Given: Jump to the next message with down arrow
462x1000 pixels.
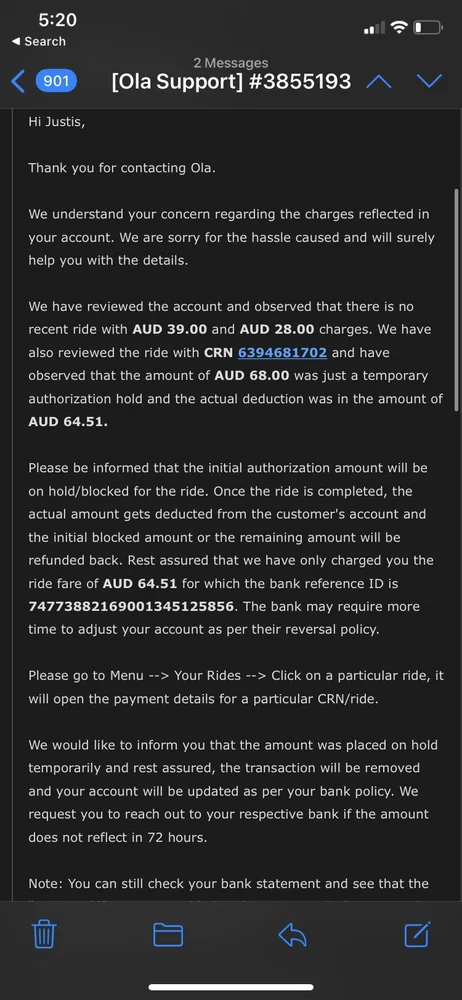Looking at the screenshot, I should point(429,81).
